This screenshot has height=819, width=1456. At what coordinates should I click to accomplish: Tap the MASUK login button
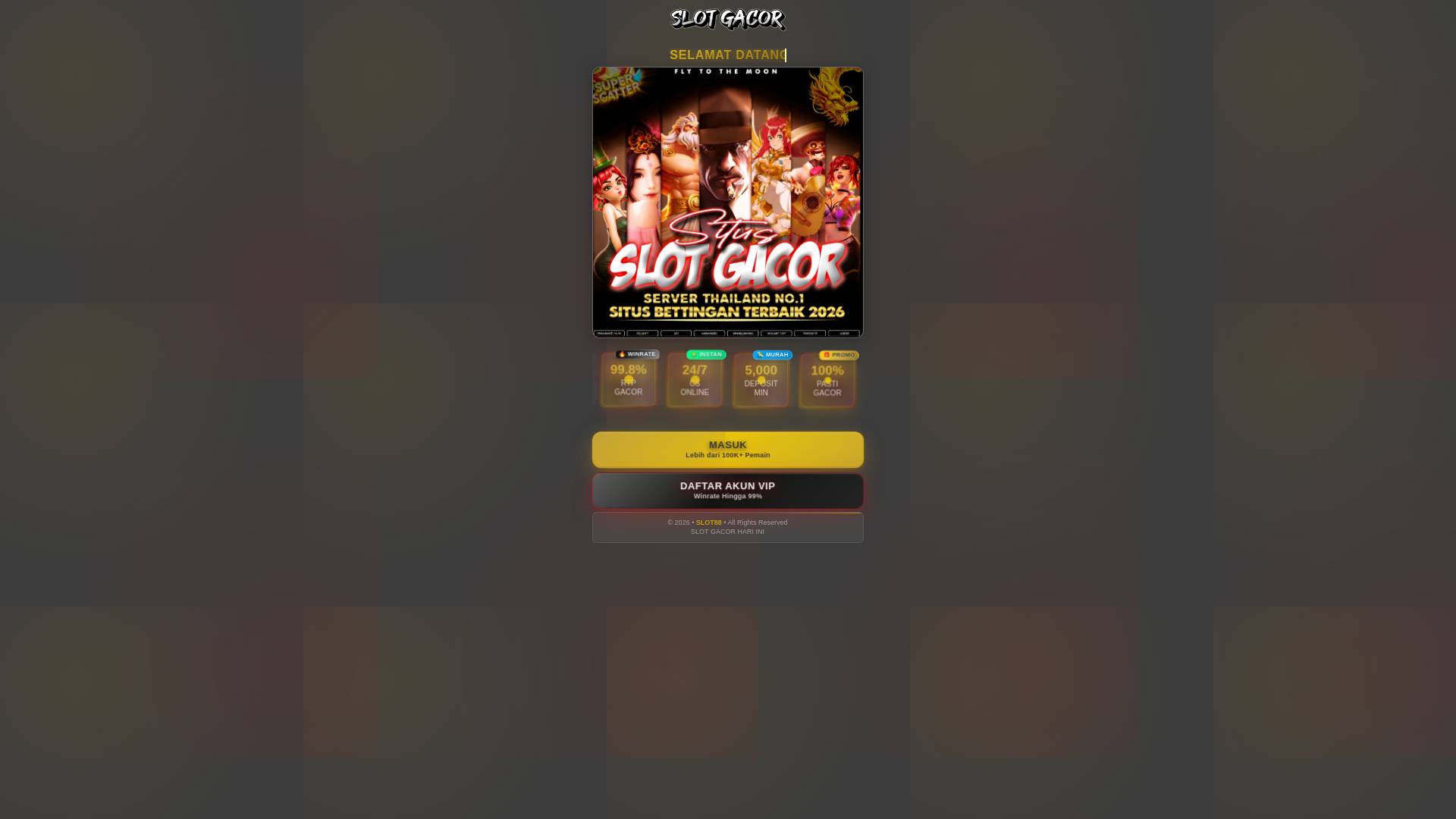(x=727, y=449)
